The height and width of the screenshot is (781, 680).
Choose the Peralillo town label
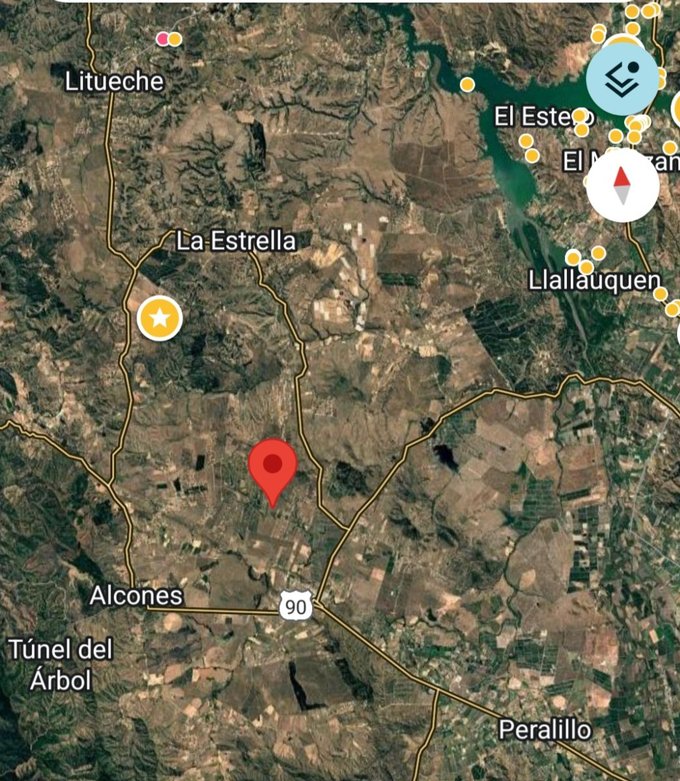coord(546,729)
